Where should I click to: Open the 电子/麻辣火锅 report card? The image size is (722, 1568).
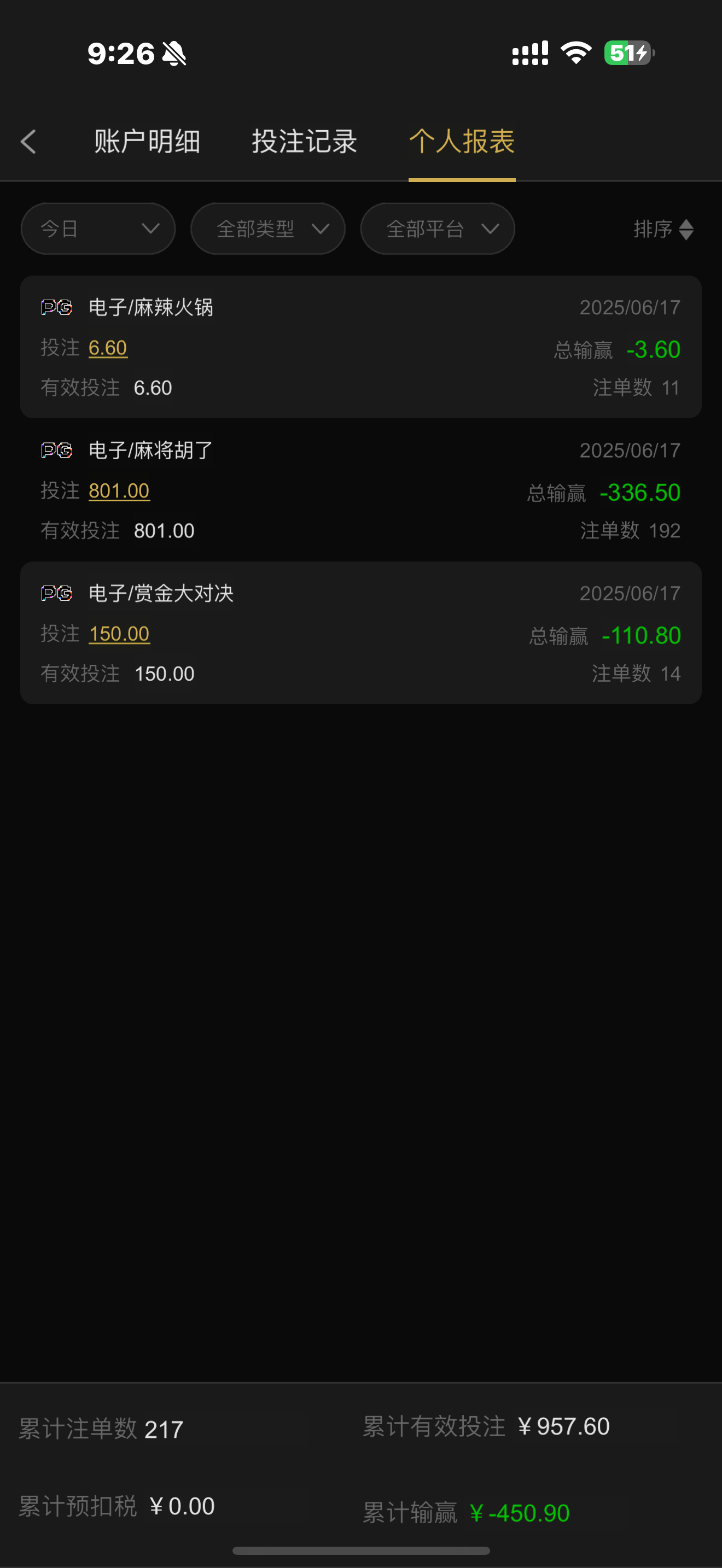coord(361,347)
